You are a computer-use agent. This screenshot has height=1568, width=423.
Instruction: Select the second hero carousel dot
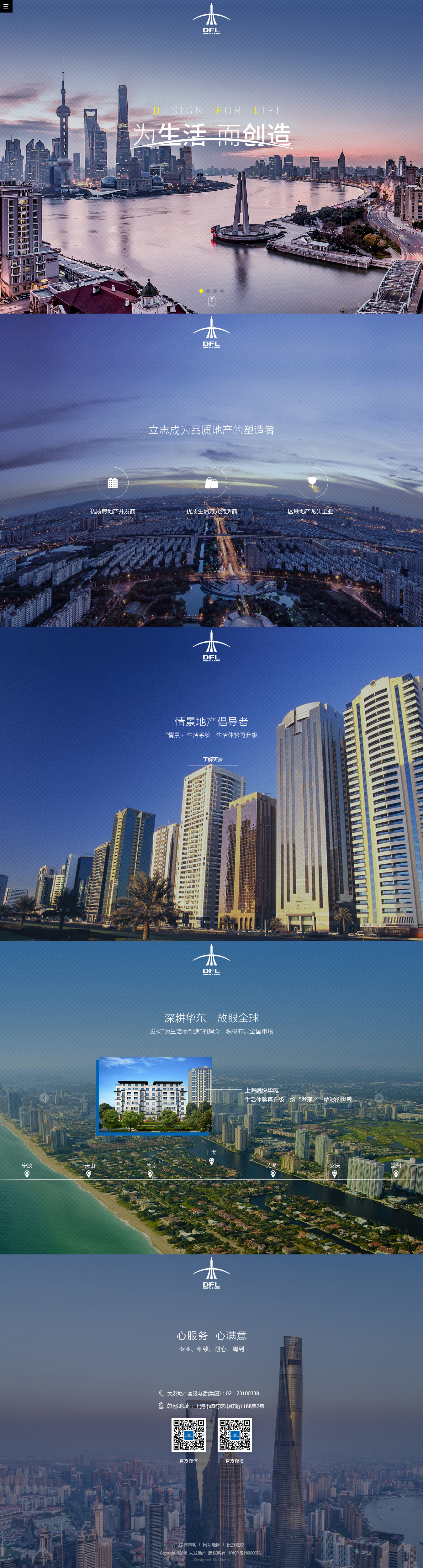click(208, 291)
